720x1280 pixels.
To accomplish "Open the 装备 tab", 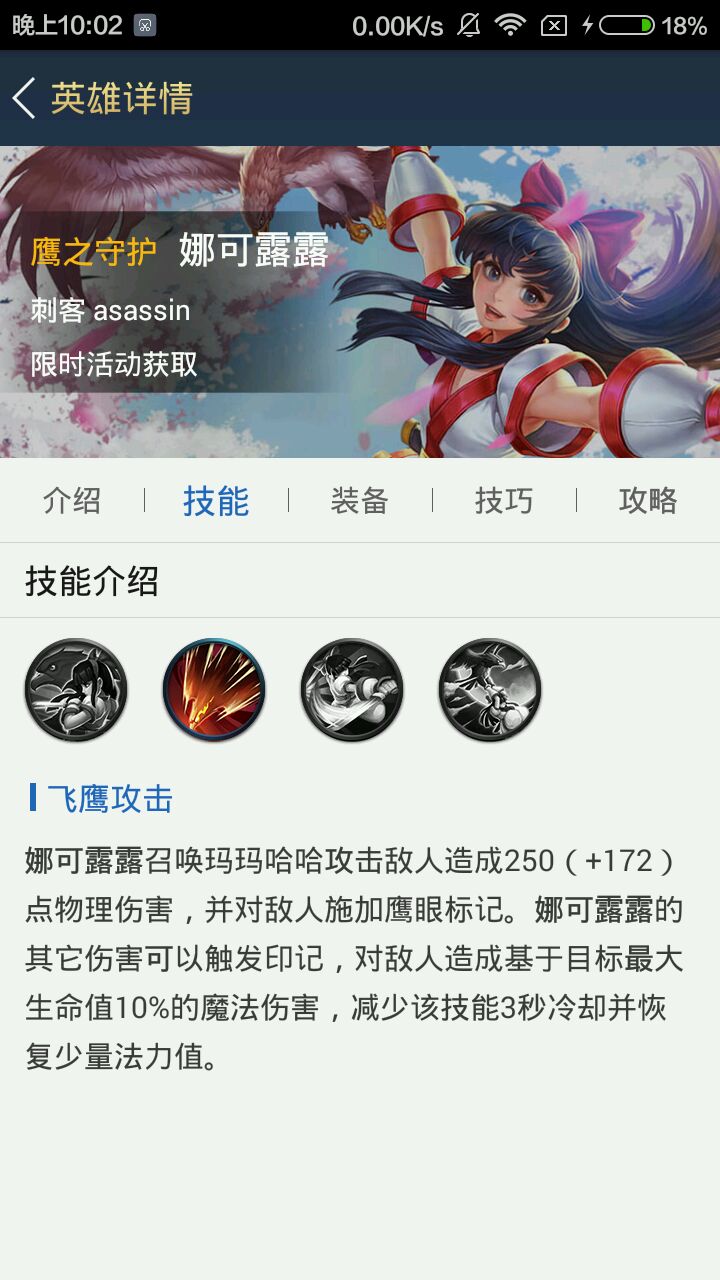I will pos(359,500).
